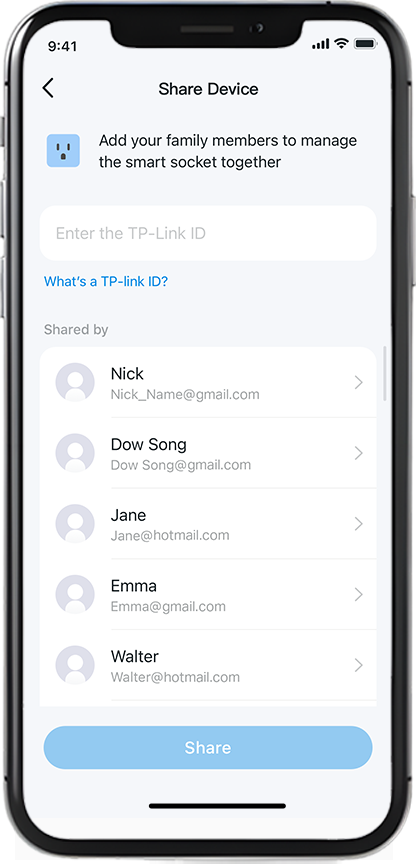Select Walter's row
The height and width of the screenshot is (864, 416).
point(208,665)
